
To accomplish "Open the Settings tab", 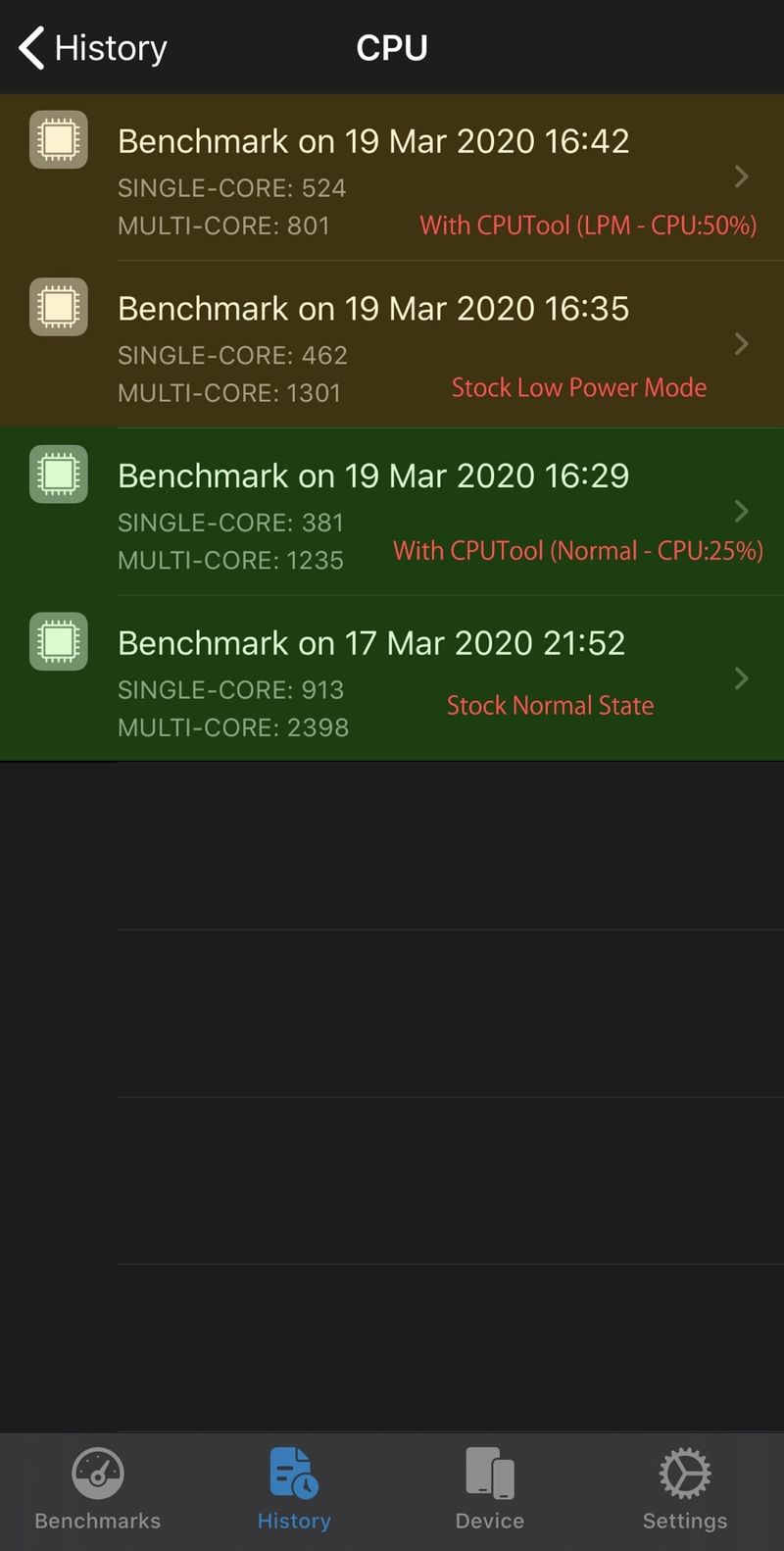I will click(685, 1490).
